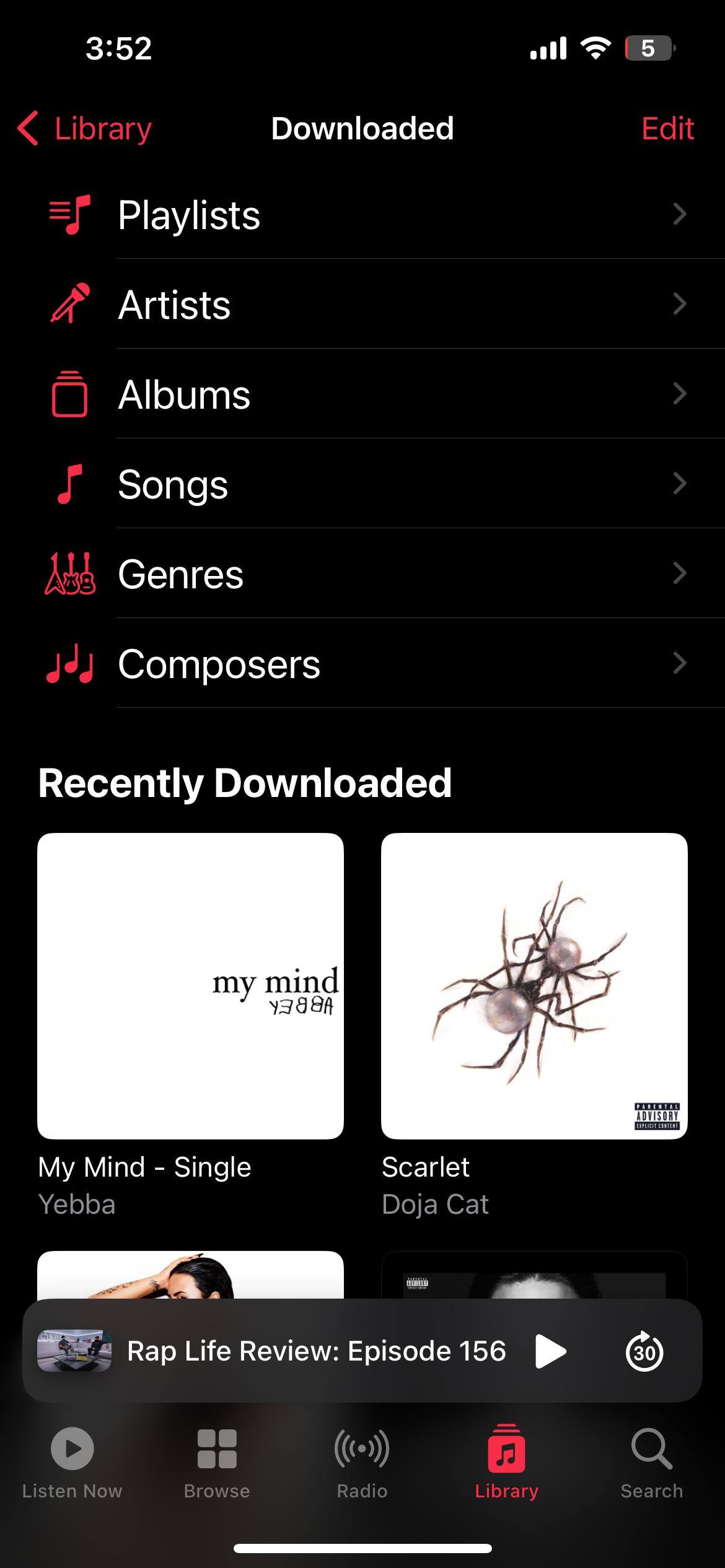
Task: Open My Mind - Single by Yebba
Action: (190, 986)
